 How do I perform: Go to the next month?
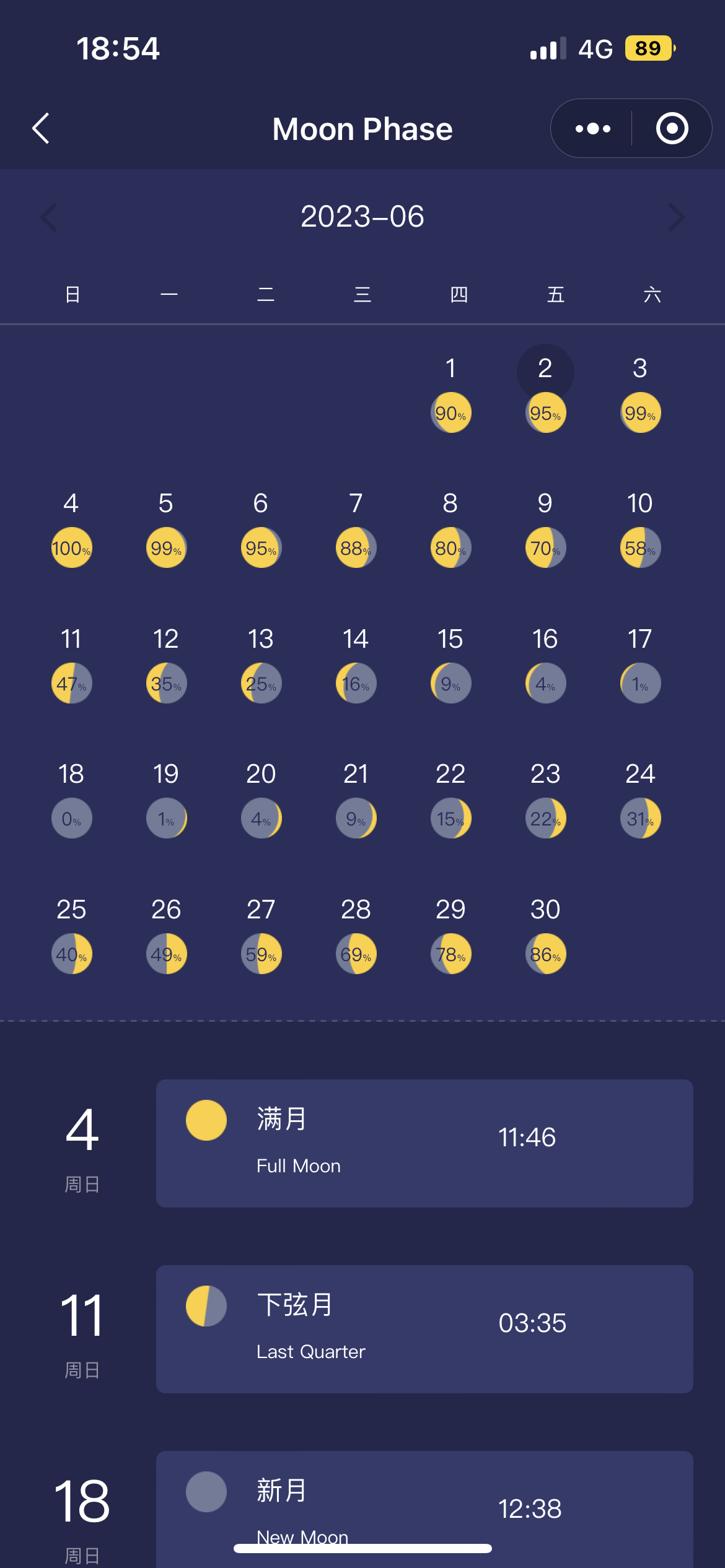point(676,217)
